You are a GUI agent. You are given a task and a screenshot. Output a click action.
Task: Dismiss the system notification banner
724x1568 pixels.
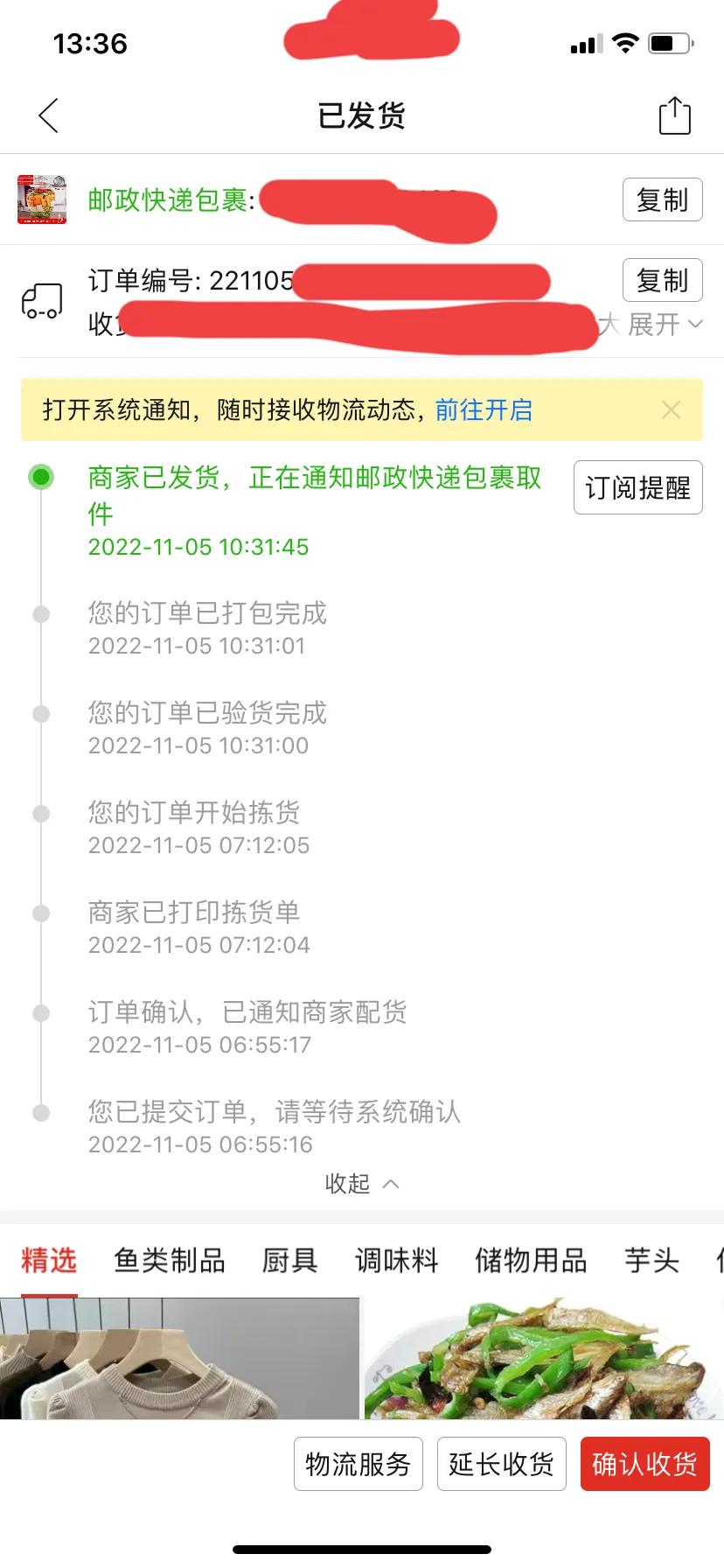[672, 409]
